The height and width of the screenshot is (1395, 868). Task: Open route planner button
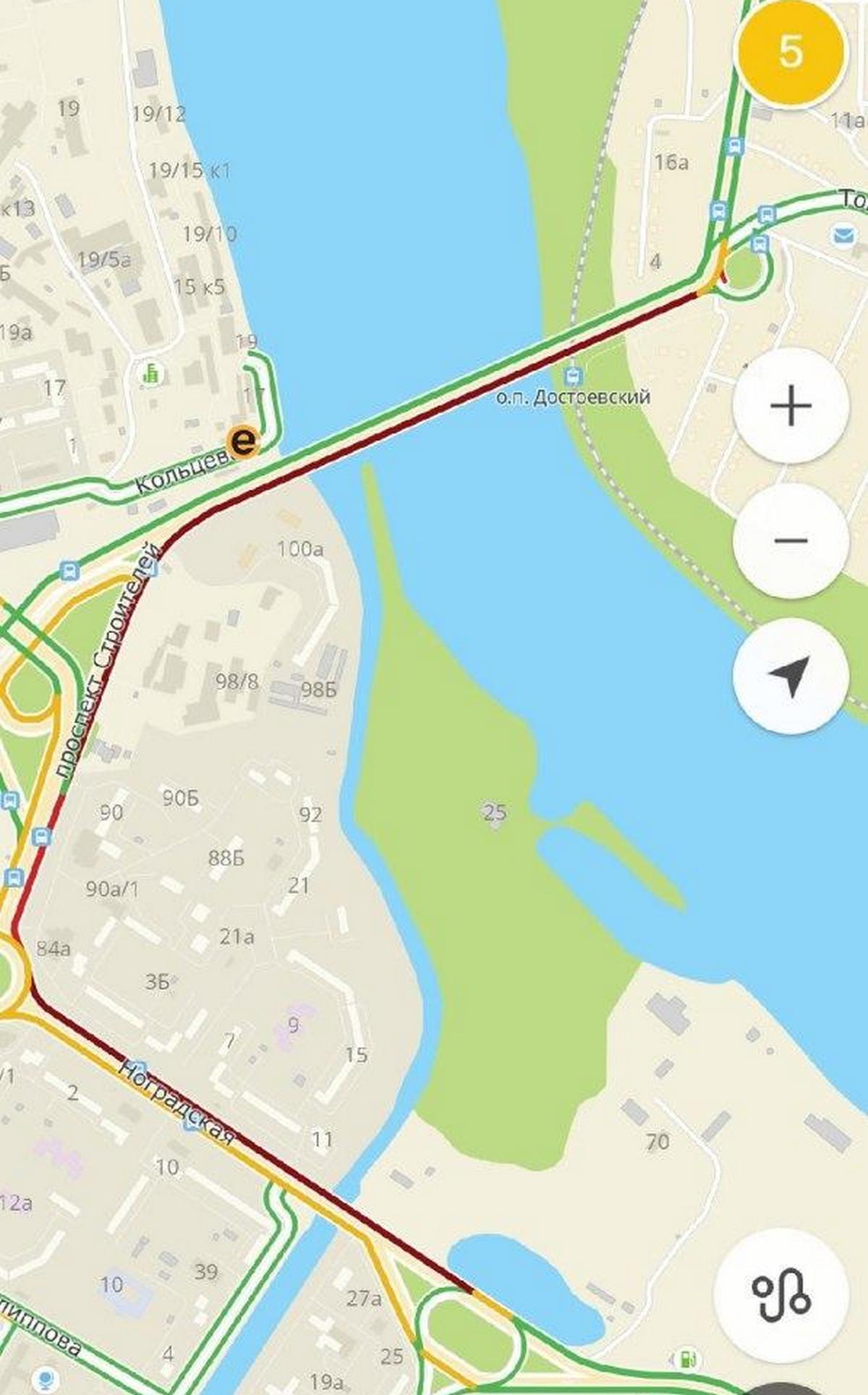tap(780, 1292)
